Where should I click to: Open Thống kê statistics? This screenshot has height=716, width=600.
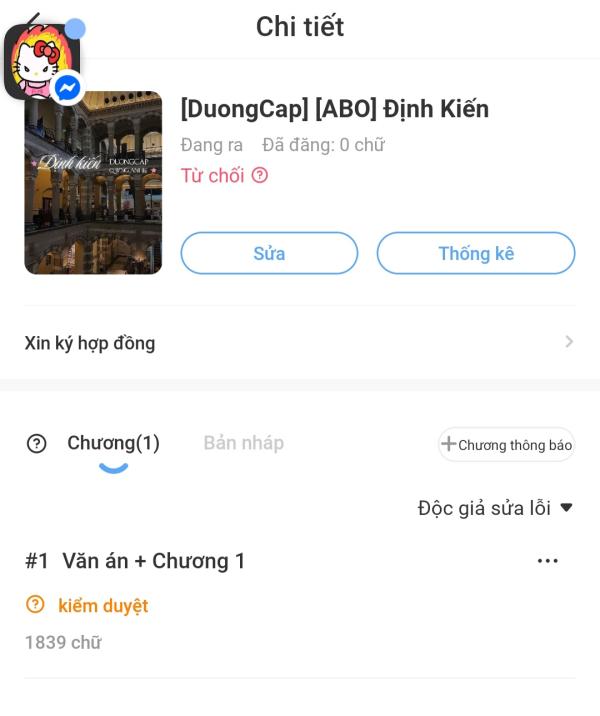click(x=475, y=253)
